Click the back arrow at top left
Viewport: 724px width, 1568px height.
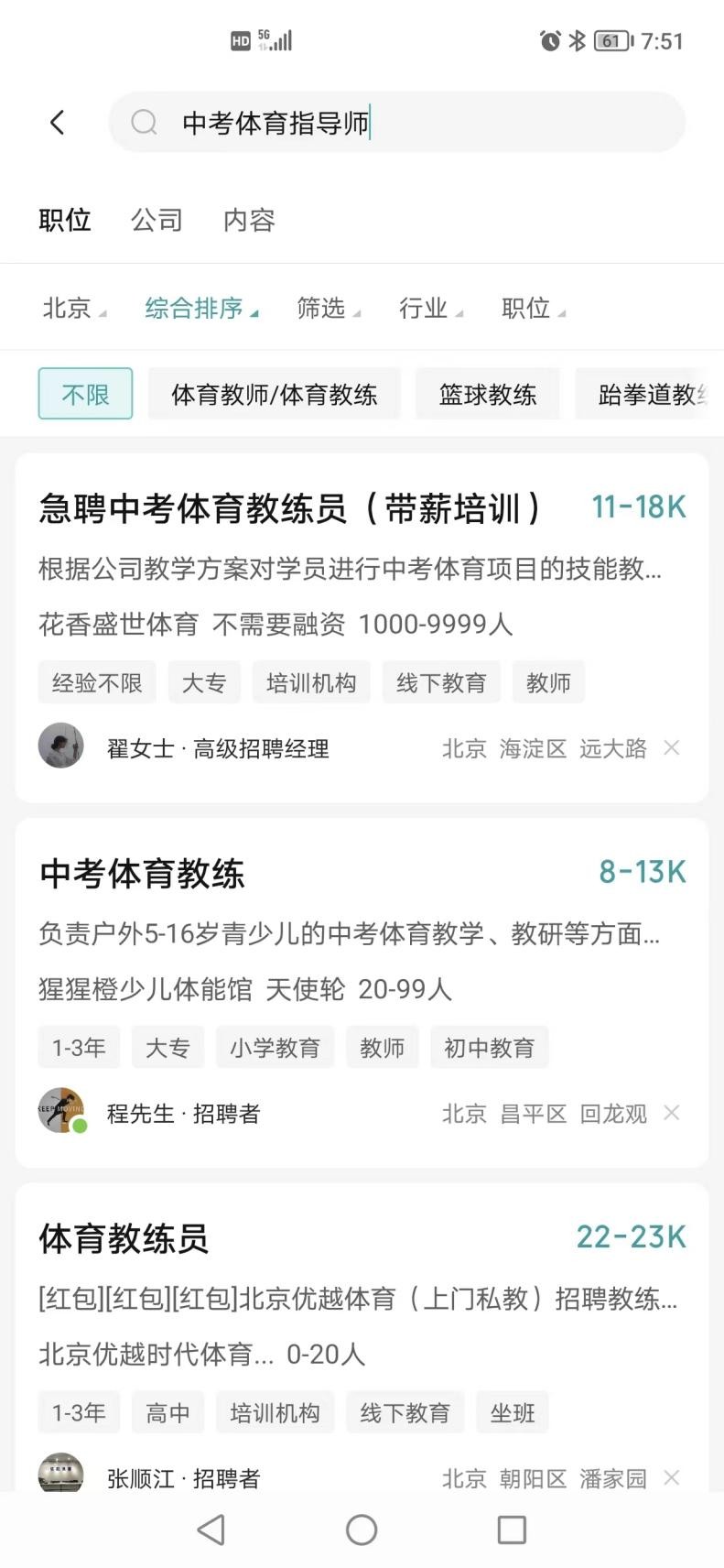point(57,121)
